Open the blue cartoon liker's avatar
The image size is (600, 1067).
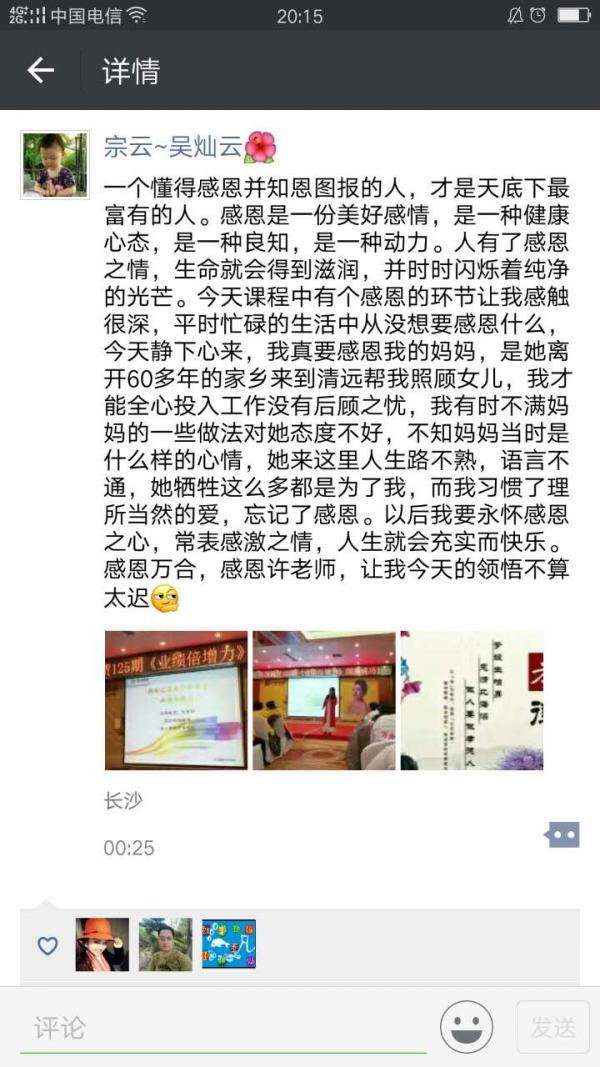(x=228, y=944)
